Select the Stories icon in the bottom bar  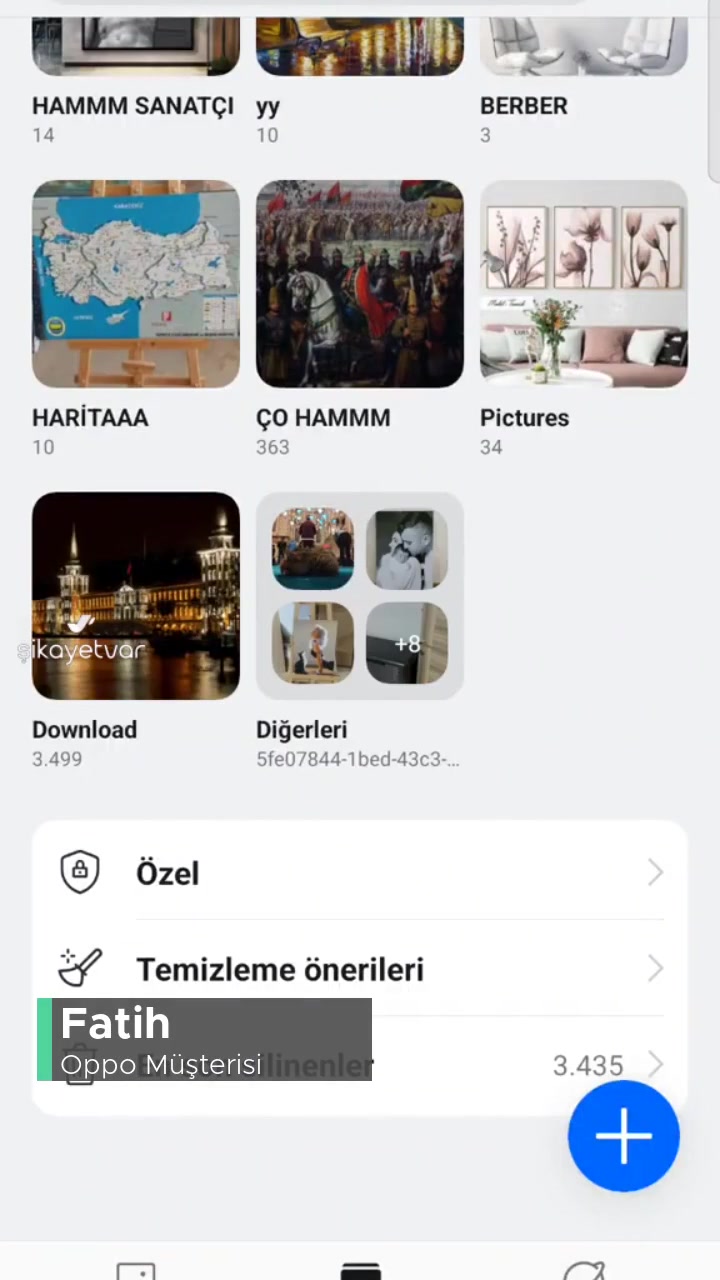585,1270
